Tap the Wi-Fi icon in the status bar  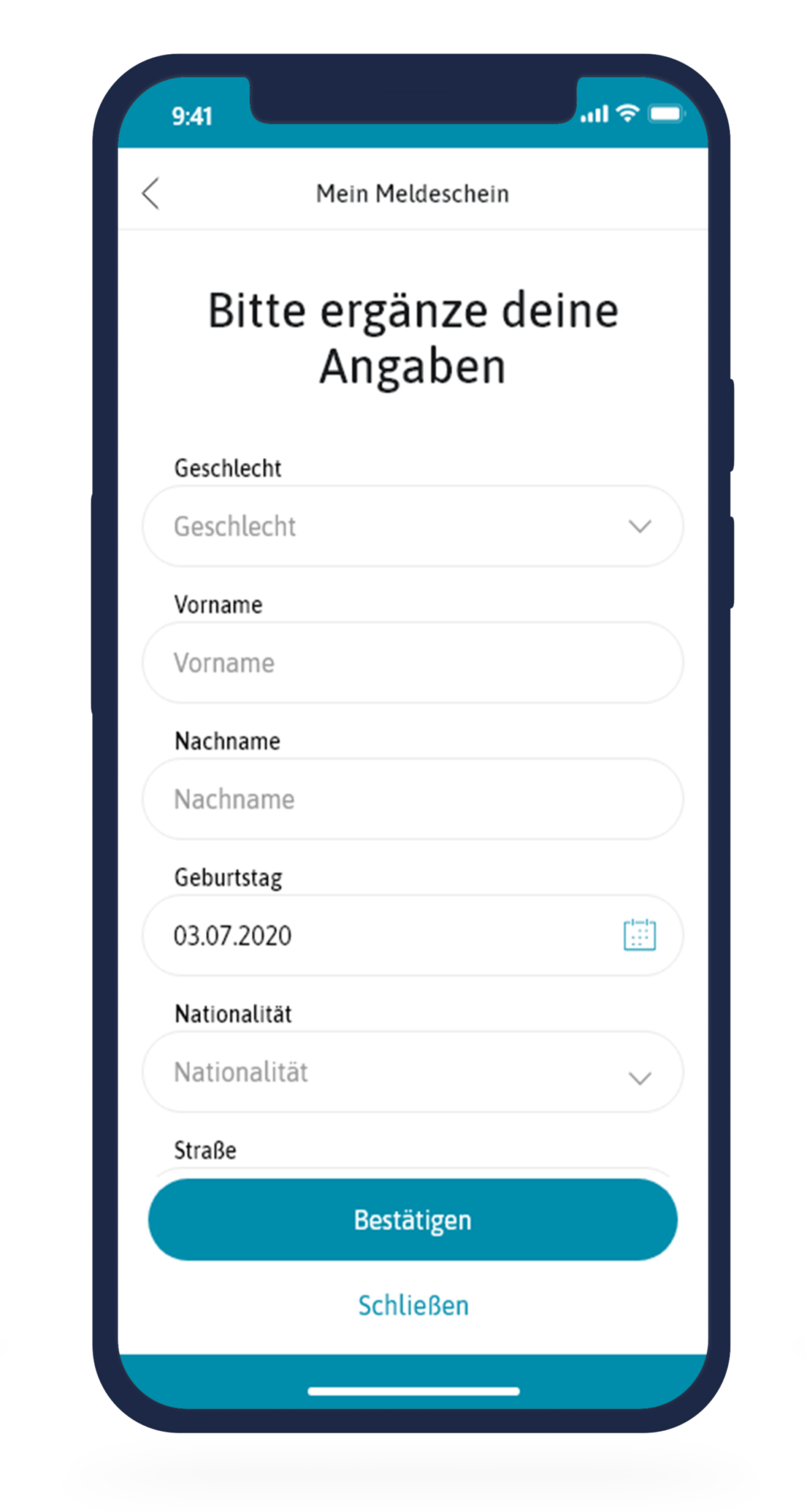pos(628,114)
